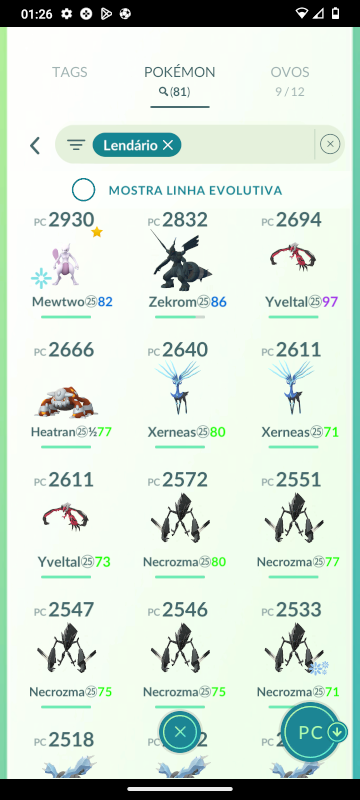
Task: Go back with the left arrow
Action: pyautogui.click(x=35, y=145)
